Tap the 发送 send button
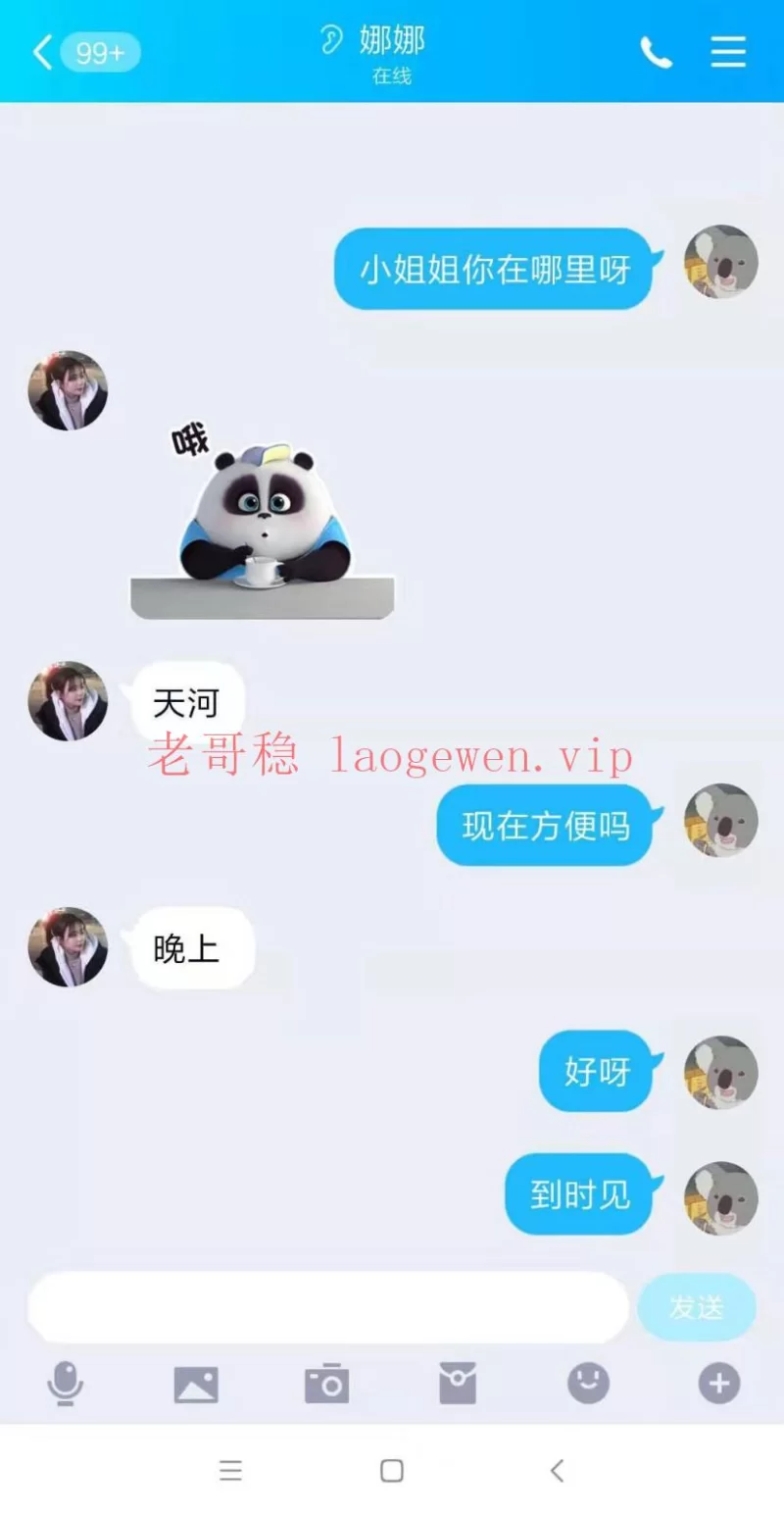The width and height of the screenshot is (784, 1518). click(697, 1307)
